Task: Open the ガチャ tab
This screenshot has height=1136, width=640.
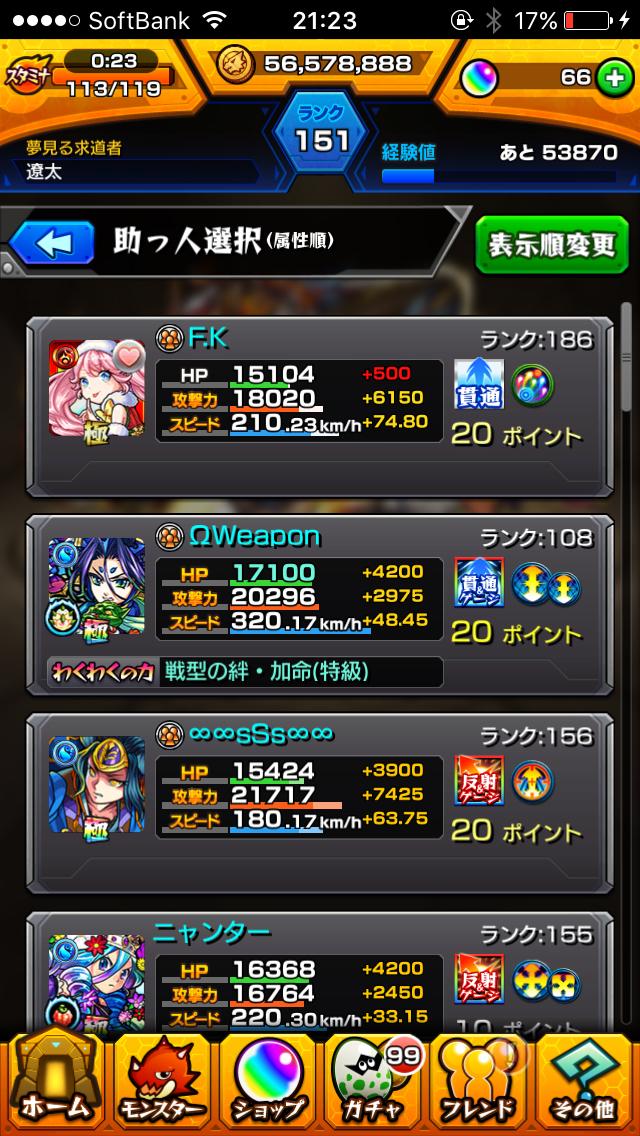Action: point(373,1083)
